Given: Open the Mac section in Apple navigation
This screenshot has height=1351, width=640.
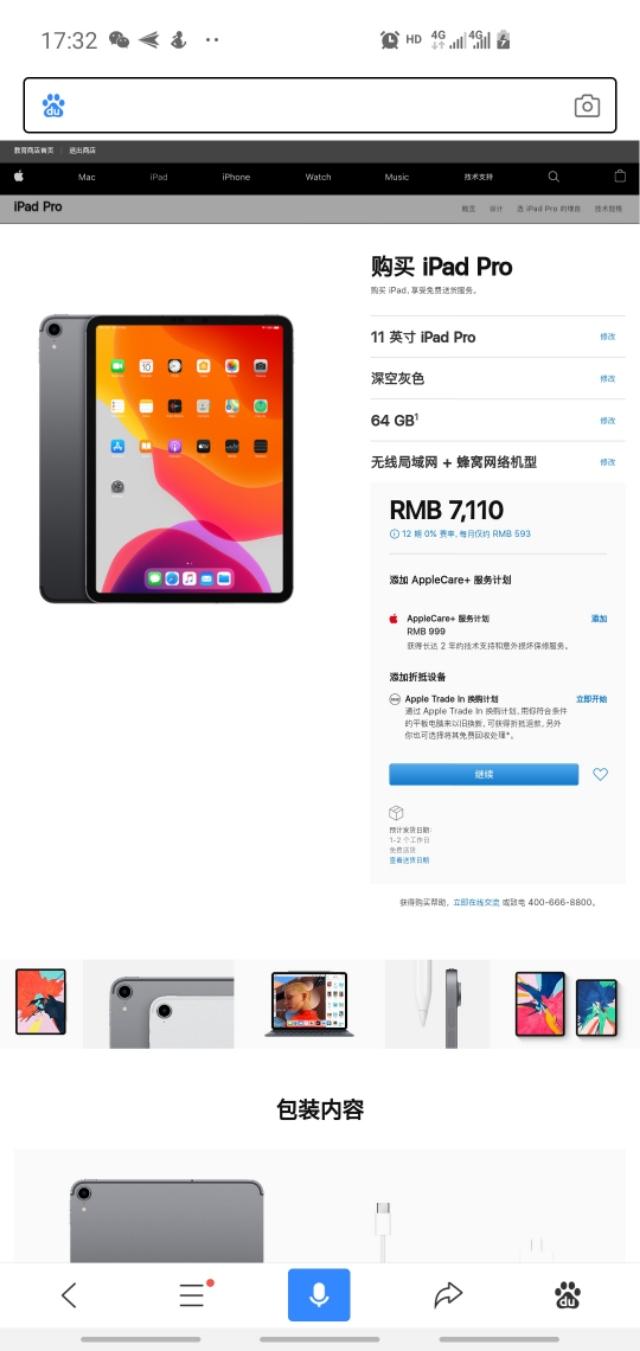Looking at the screenshot, I should click(x=87, y=177).
